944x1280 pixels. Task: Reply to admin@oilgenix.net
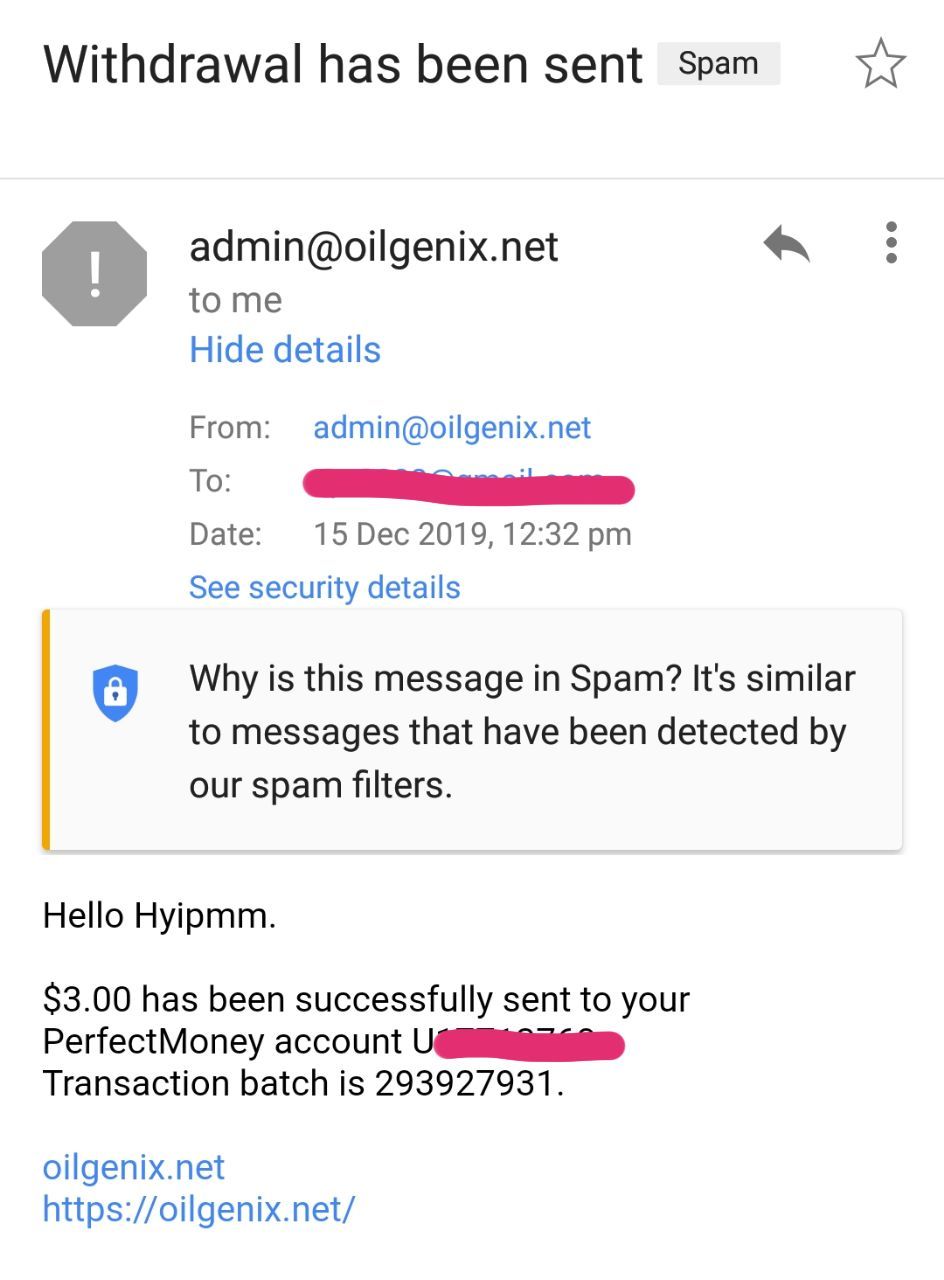[786, 243]
